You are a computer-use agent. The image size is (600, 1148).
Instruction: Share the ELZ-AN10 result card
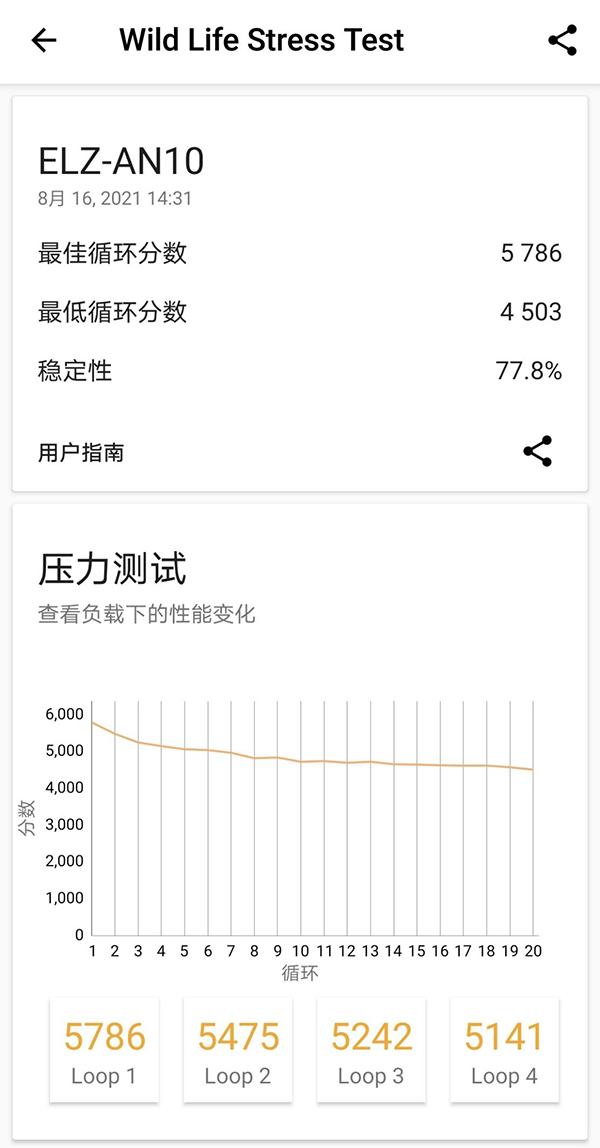tap(537, 451)
